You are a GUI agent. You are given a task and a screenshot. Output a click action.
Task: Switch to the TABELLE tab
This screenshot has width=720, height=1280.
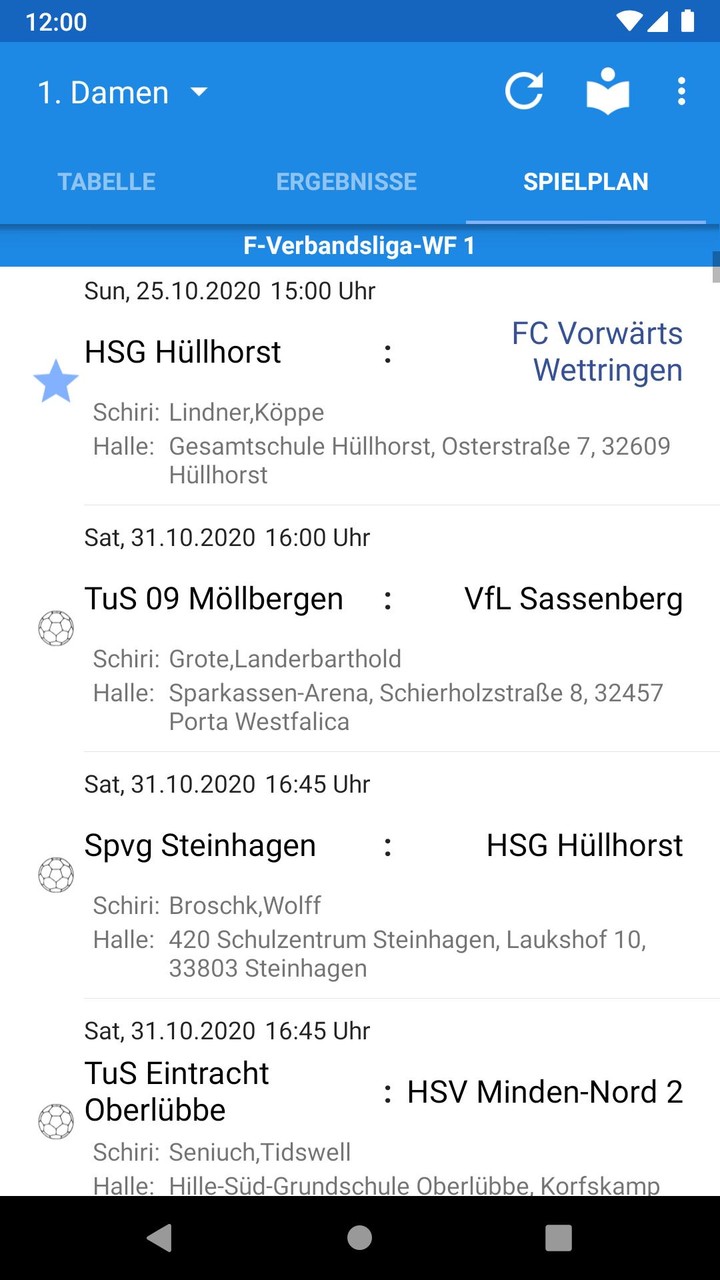click(x=106, y=181)
